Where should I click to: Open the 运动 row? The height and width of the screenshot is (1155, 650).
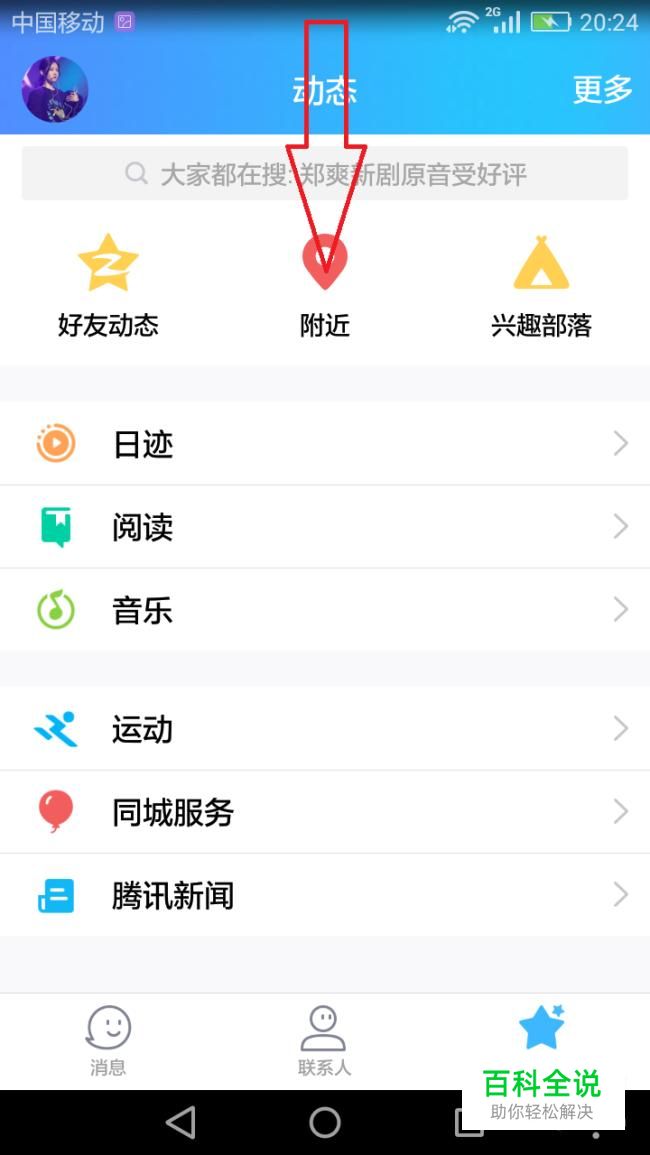pos(325,729)
